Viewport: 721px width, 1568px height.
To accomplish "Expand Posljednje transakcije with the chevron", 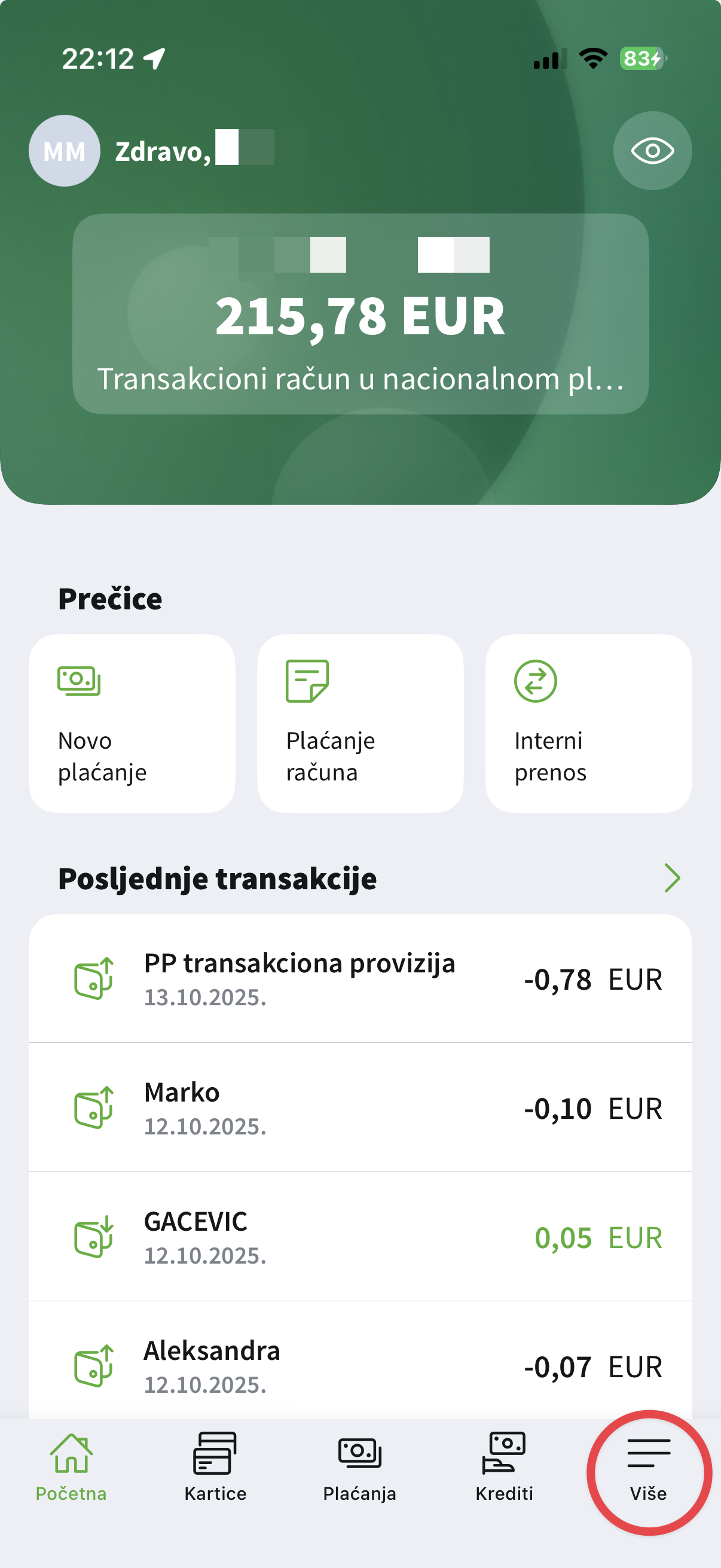I will tap(672, 878).
